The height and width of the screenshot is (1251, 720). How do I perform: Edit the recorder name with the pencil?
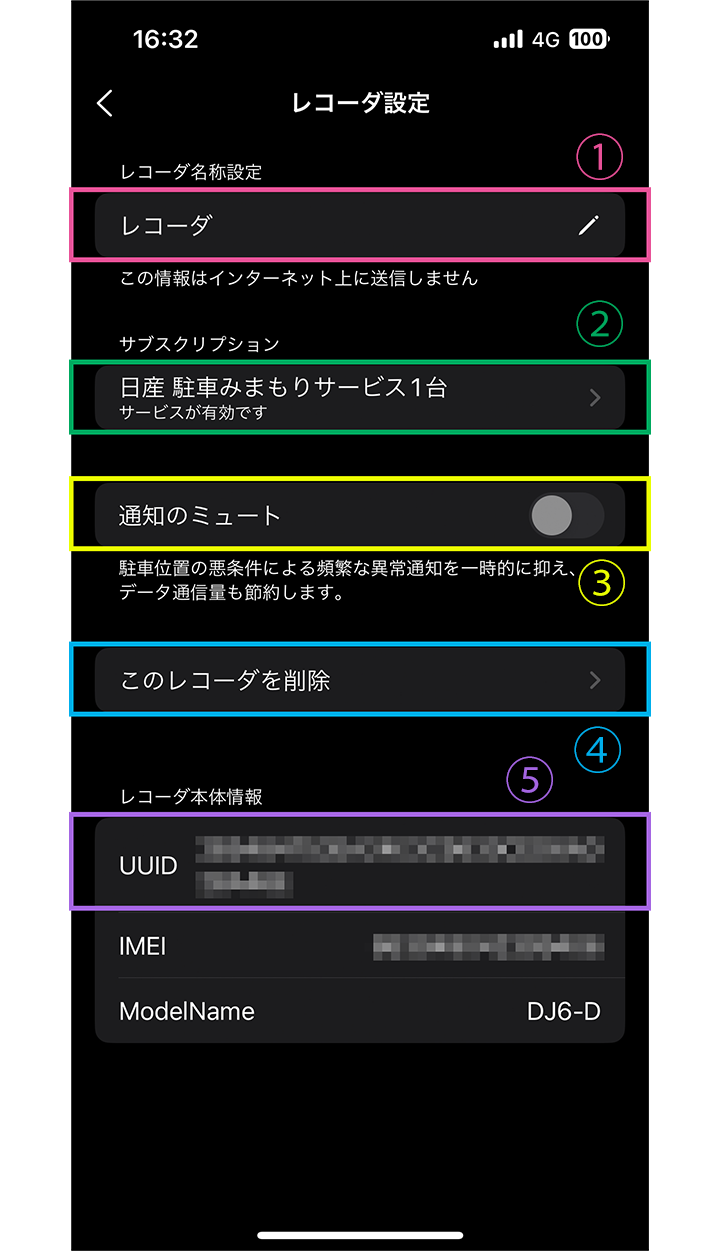click(588, 226)
